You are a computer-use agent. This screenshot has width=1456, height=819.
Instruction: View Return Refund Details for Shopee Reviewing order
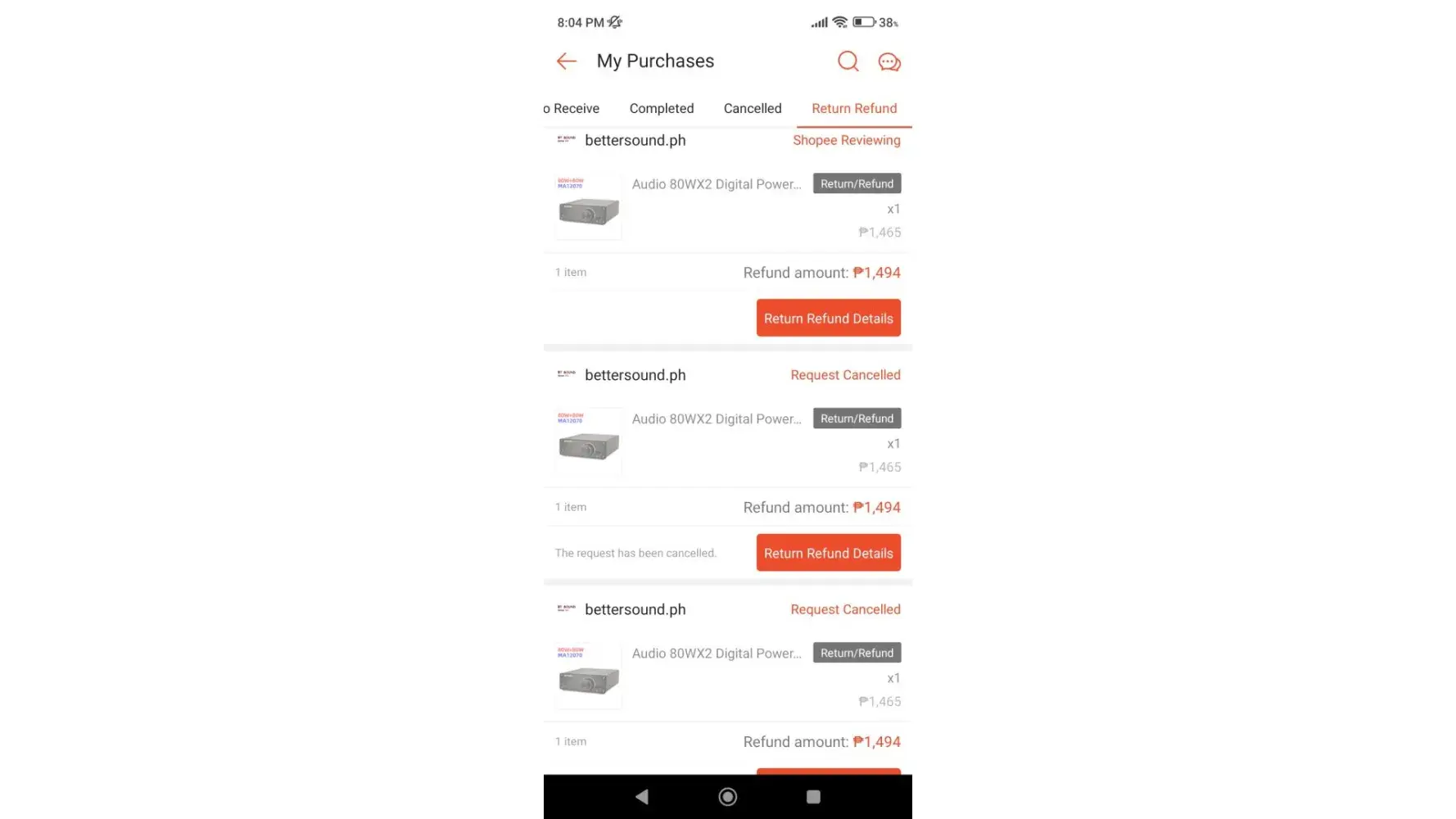[828, 319]
